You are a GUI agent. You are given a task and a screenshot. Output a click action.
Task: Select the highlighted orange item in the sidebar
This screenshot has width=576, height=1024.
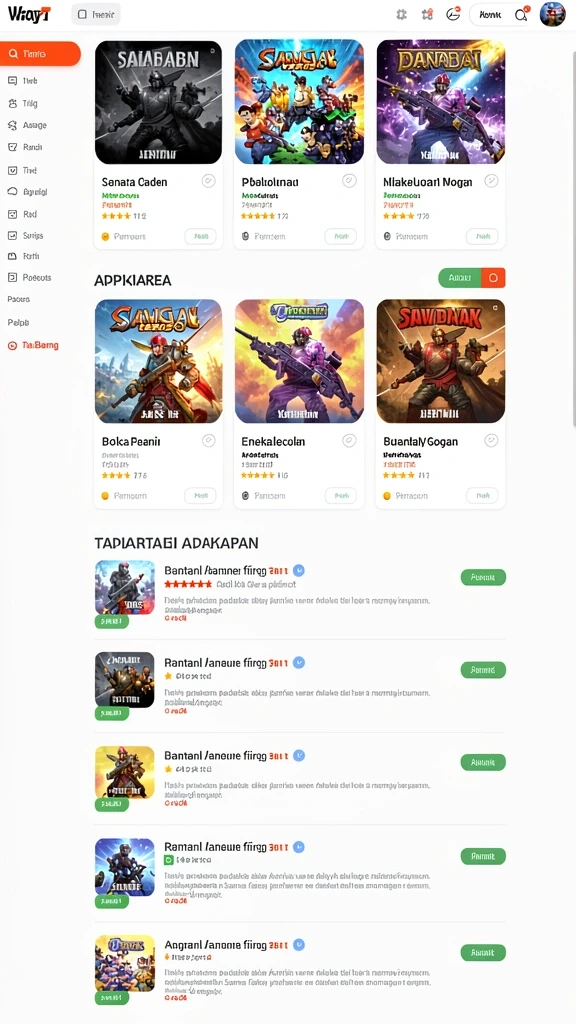40,54
